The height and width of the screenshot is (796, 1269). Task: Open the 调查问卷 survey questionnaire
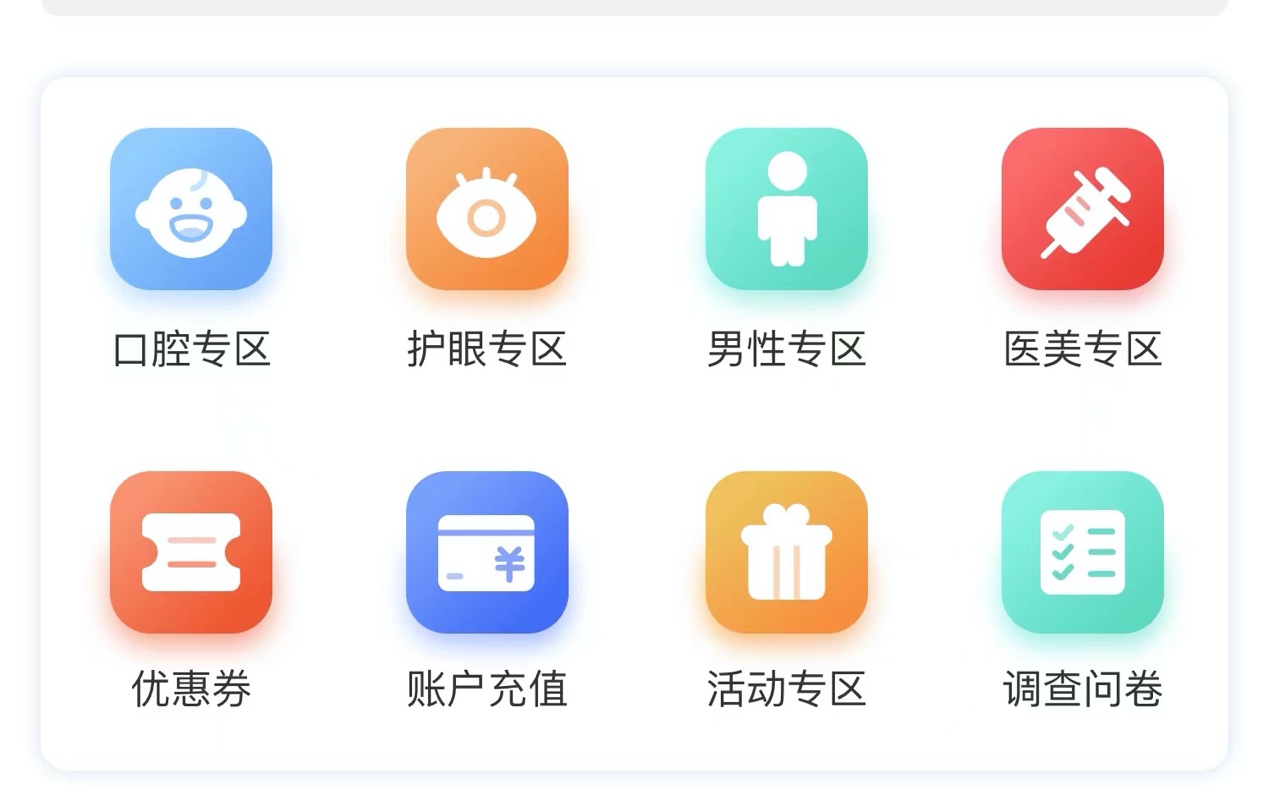point(1082,552)
